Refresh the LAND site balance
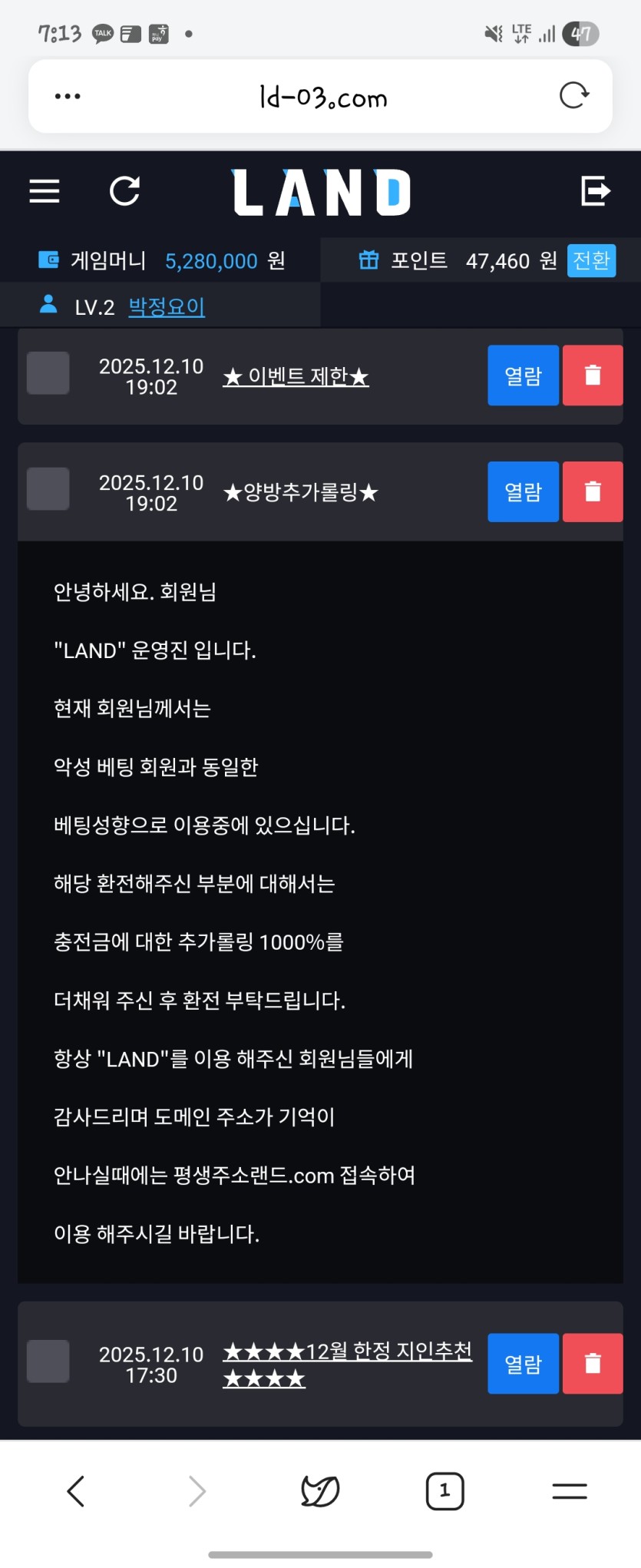The width and height of the screenshot is (641, 1568). pos(124,191)
